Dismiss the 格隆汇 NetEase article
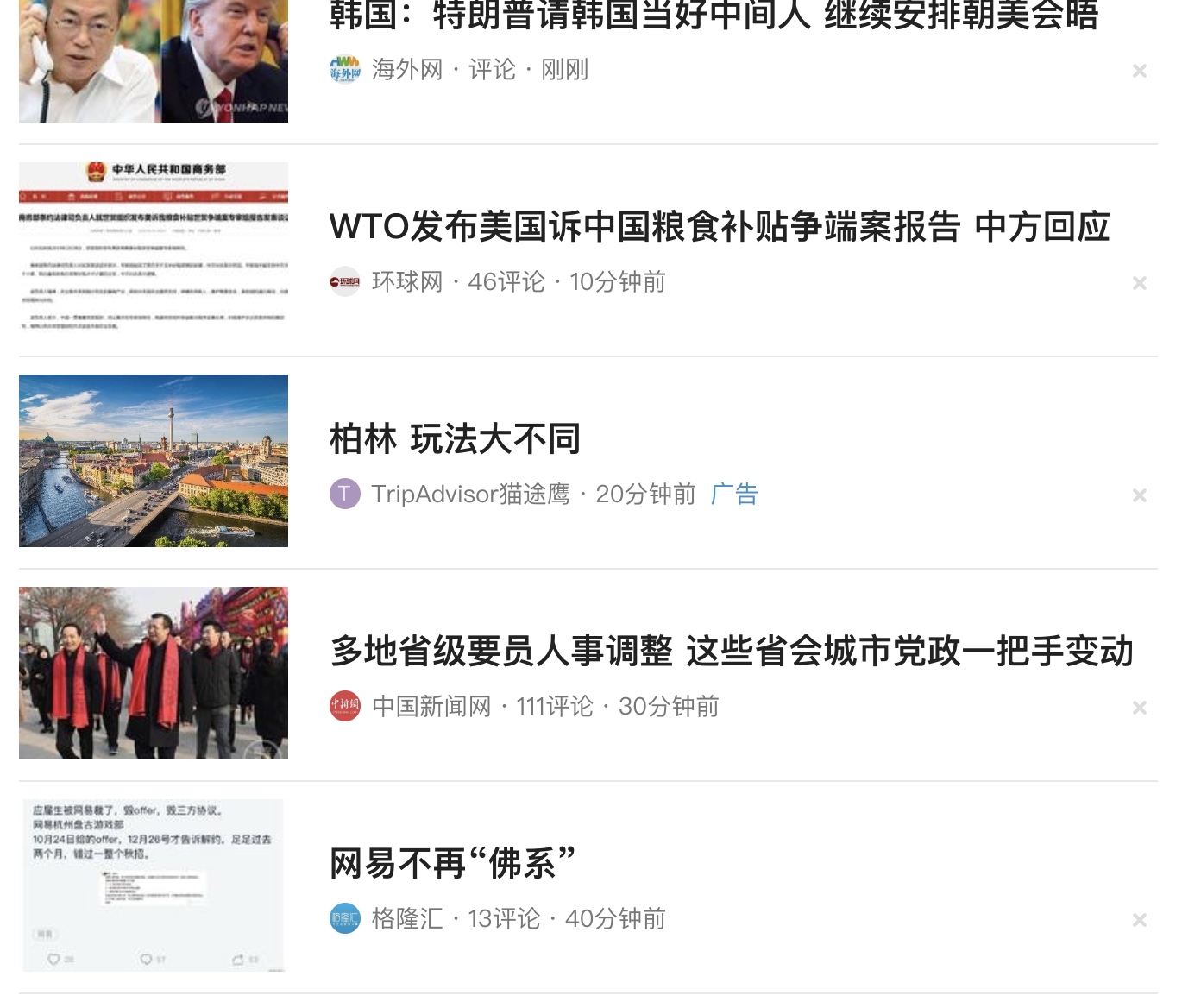1182x1008 pixels. click(1139, 920)
